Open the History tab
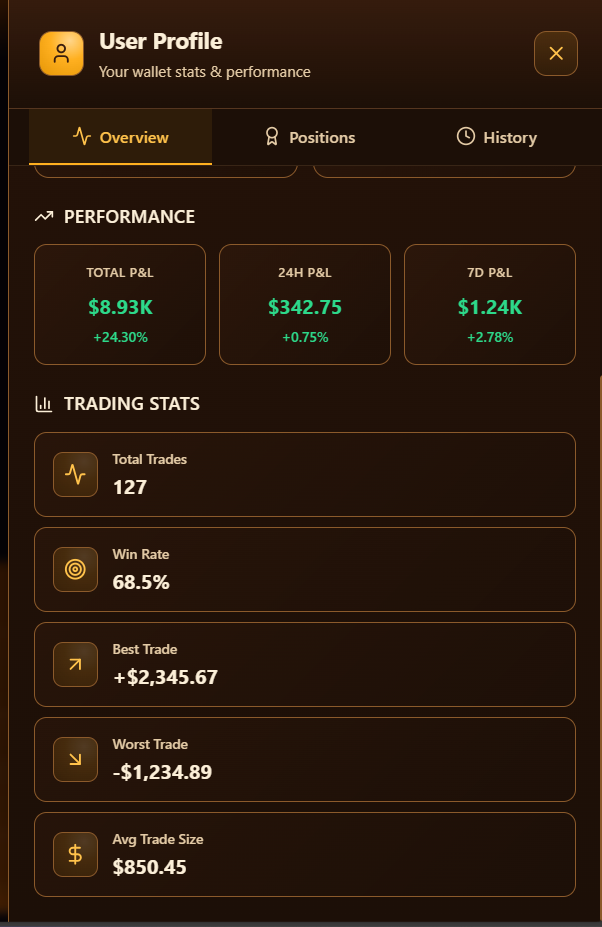 496,137
